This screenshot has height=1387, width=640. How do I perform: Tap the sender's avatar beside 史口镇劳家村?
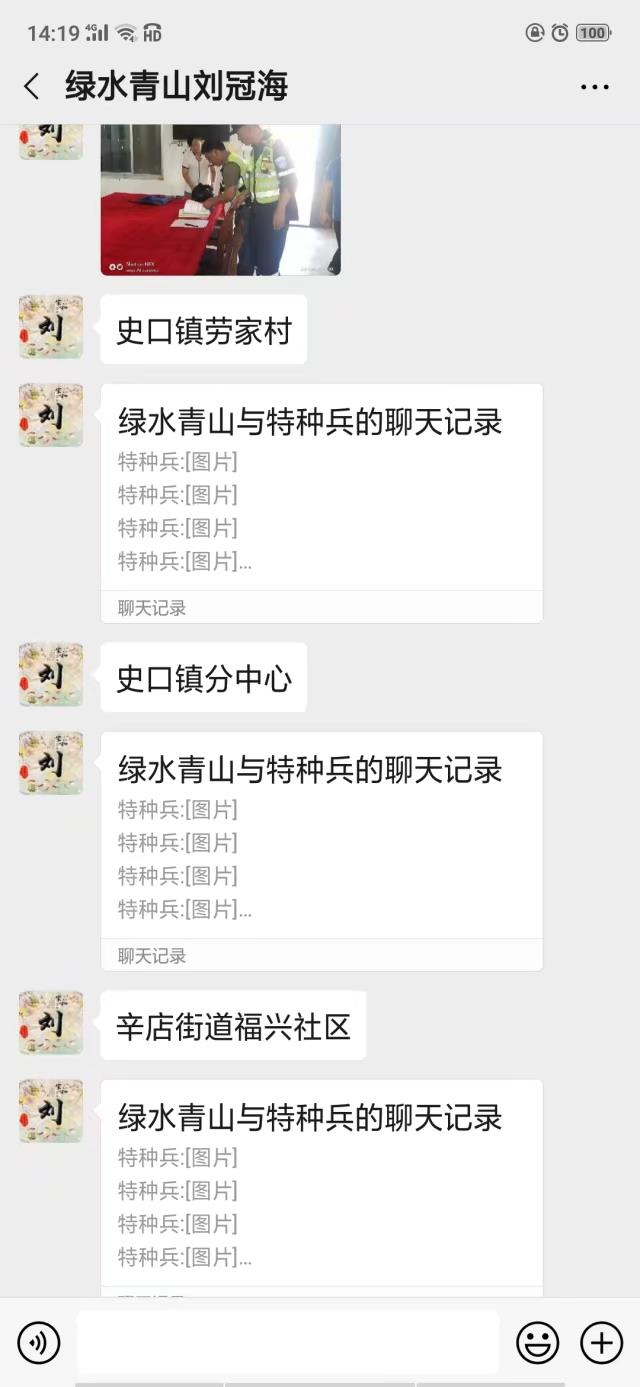coord(51,327)
